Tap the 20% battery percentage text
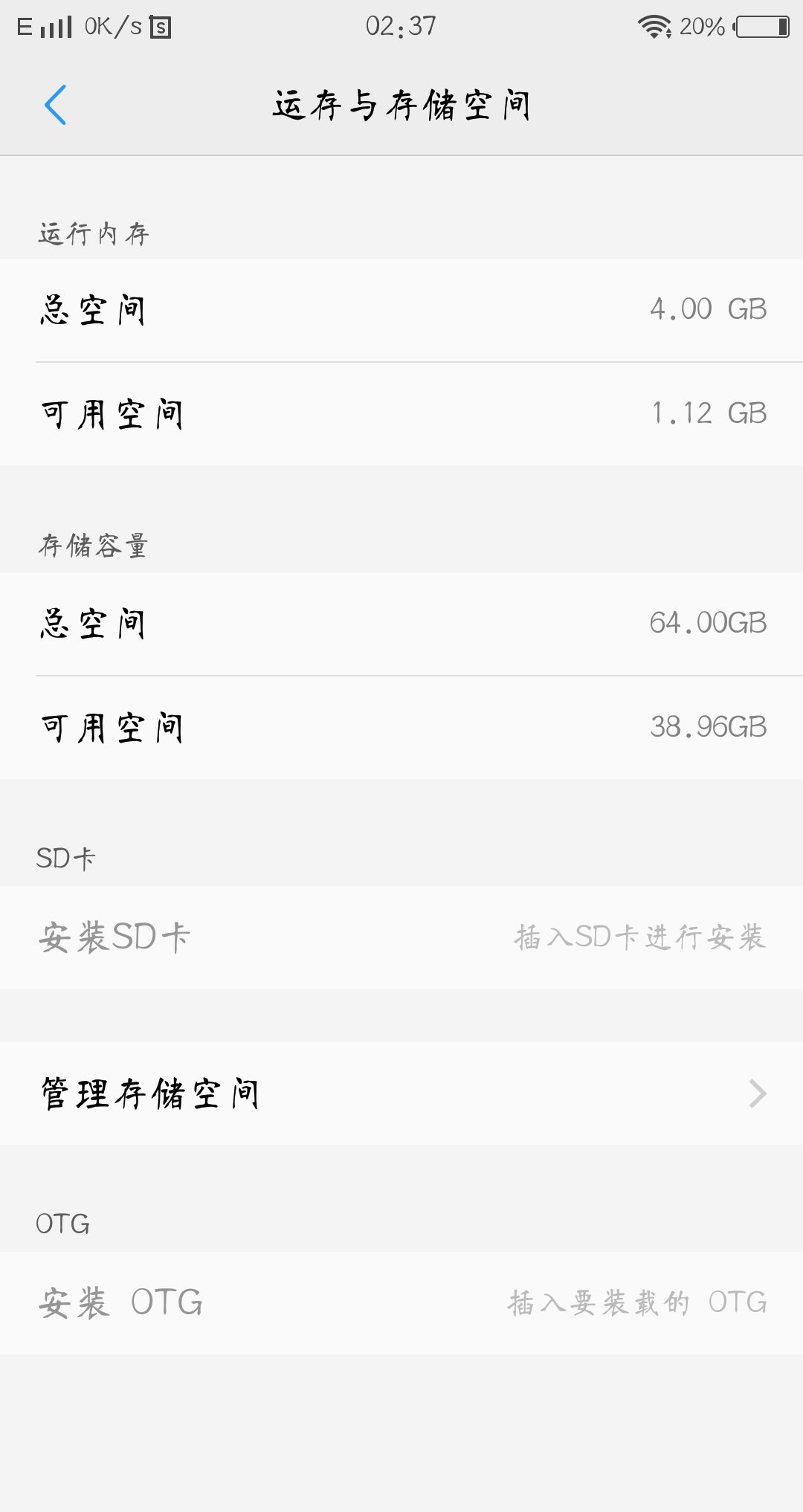This screenshot has width=803, height=1512. [701, 27]
